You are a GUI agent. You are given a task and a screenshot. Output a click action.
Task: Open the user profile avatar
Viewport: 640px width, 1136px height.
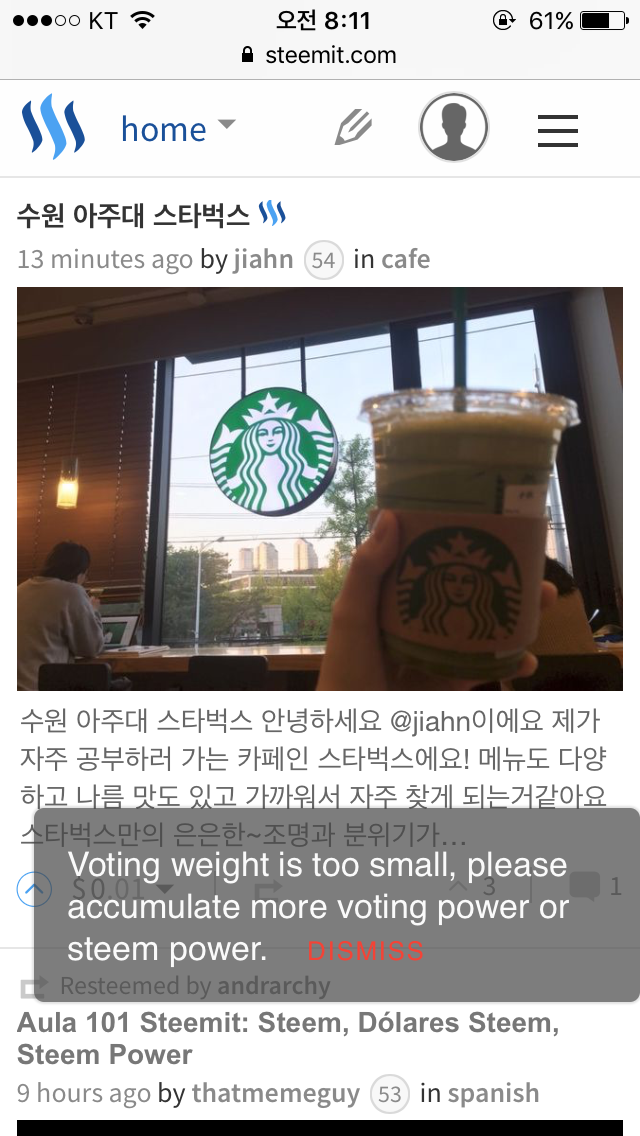[x=454, y=128]
